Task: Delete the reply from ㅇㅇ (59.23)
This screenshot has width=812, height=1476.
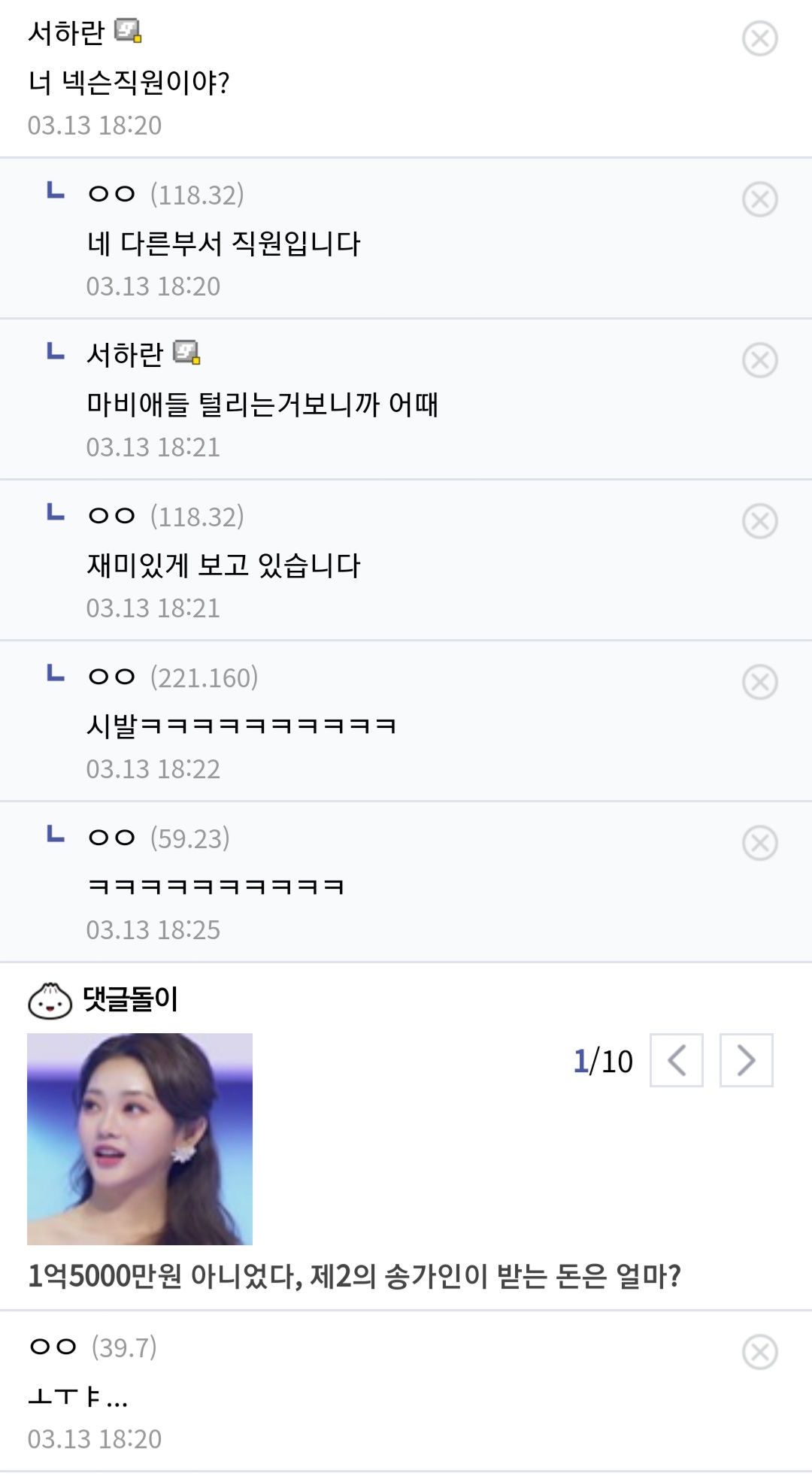Action: click(x=759, y=843)
